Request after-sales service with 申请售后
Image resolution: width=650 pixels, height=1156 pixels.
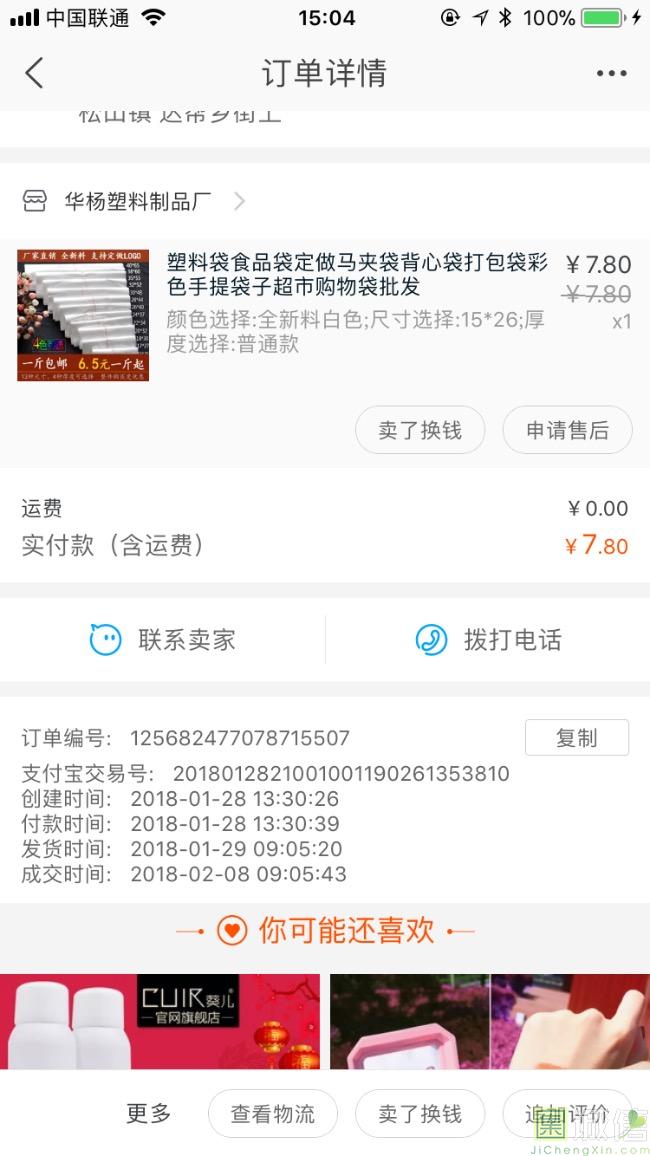567,430
